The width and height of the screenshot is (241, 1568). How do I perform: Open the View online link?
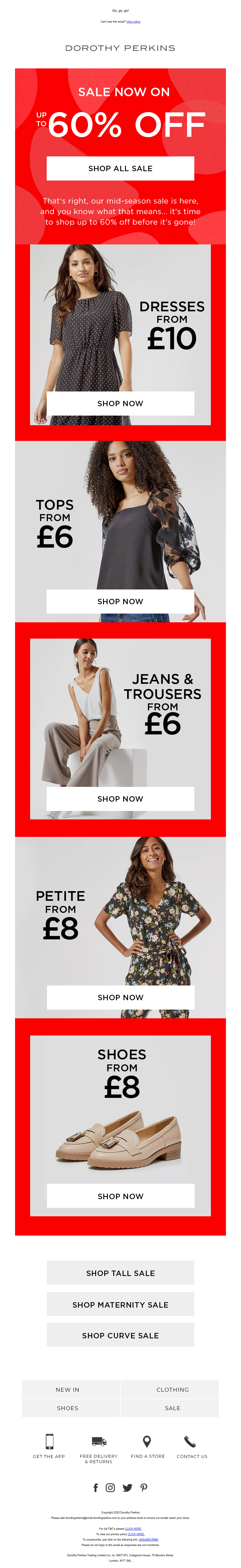click(x=133, y=21)
